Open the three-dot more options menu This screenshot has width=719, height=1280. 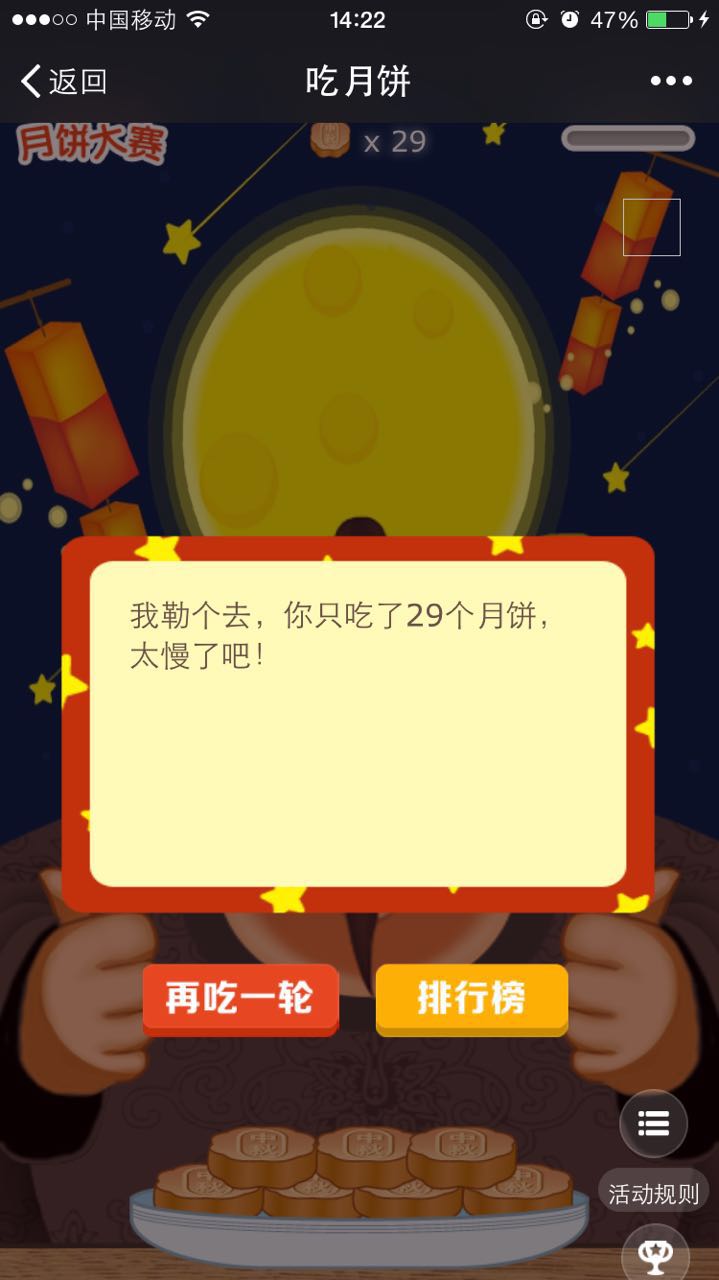pyautogui.click(x=671, y=81)
